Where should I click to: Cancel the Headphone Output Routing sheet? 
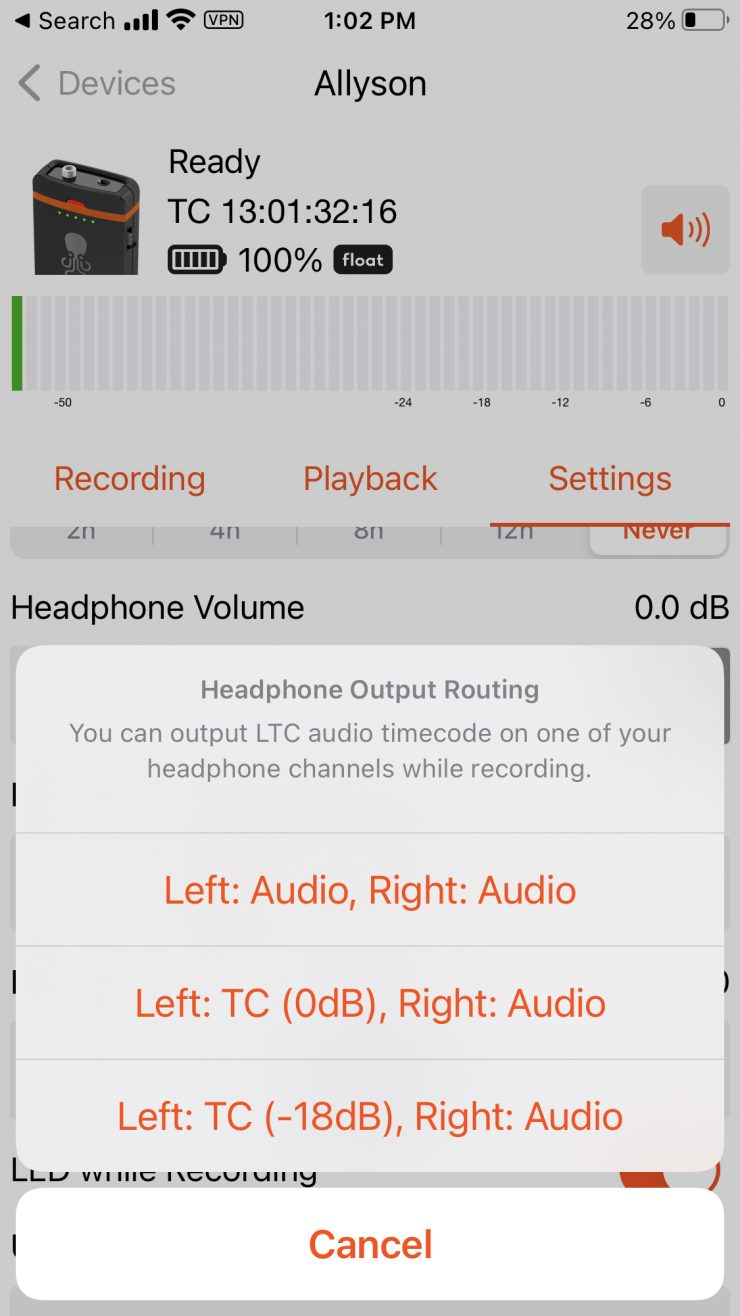[370, 1244]
